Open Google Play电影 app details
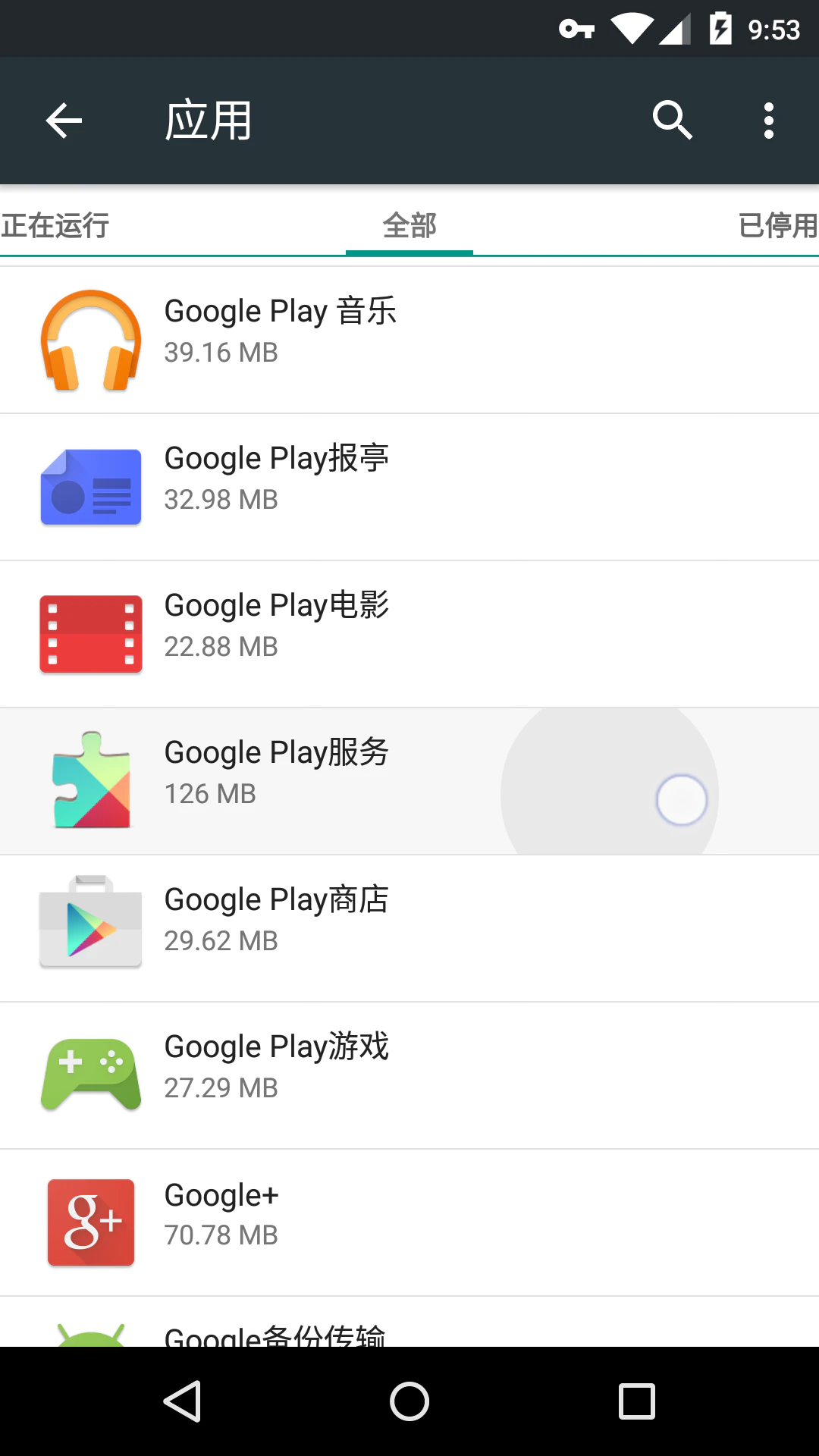The height and width of the screenshot is (1456, 819). [x=409, y=635]
